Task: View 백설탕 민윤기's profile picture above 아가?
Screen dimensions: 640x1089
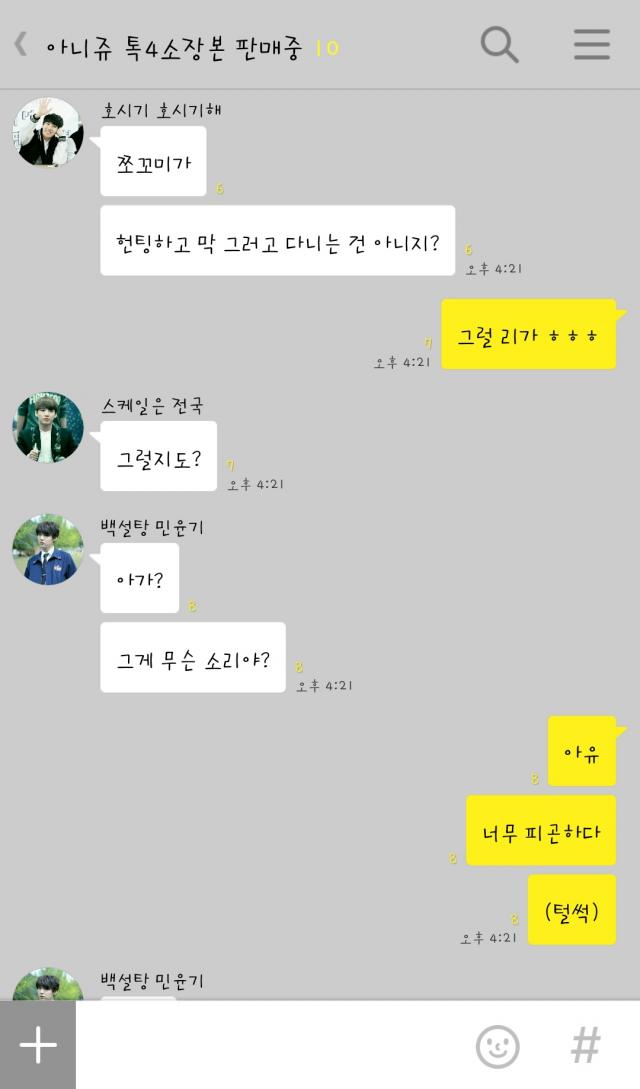Action: pyautogui.click(x=47, y=549)
